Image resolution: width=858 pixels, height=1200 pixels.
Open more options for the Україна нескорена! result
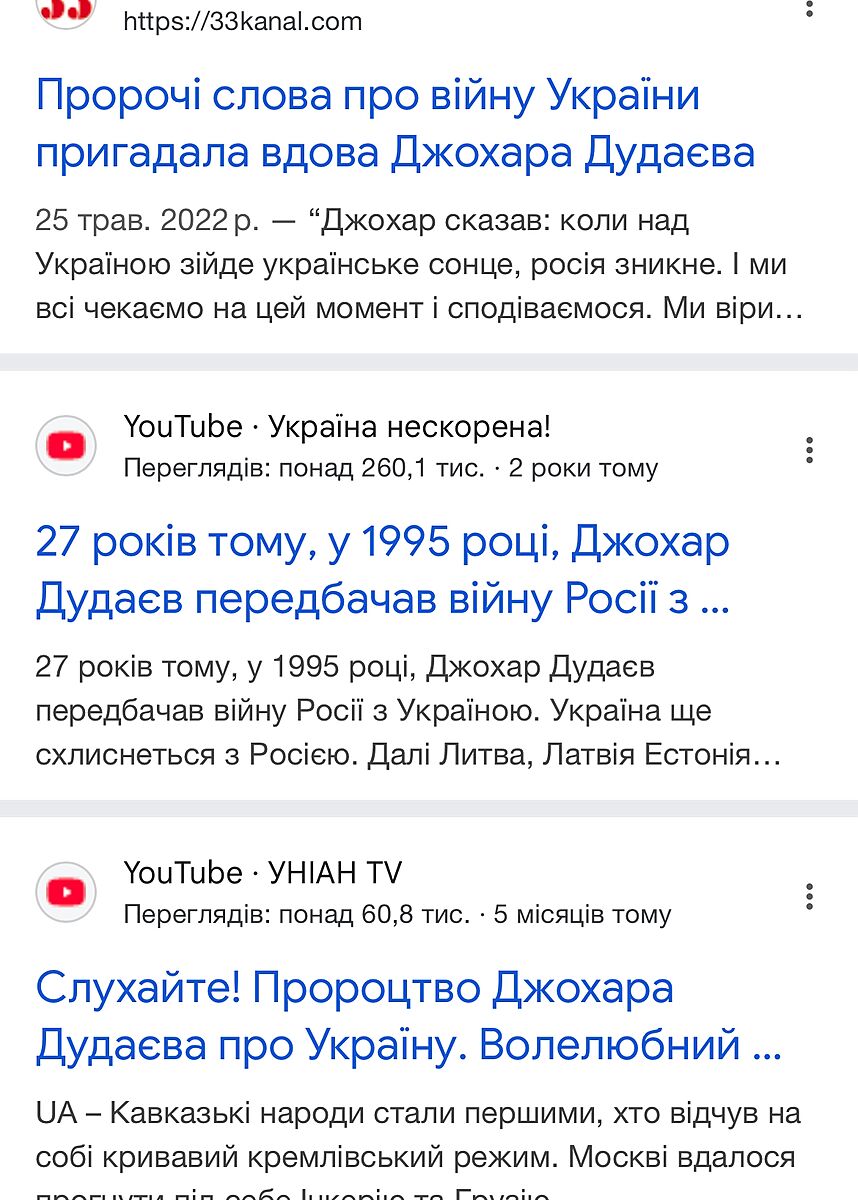click(x=809, y=450)
